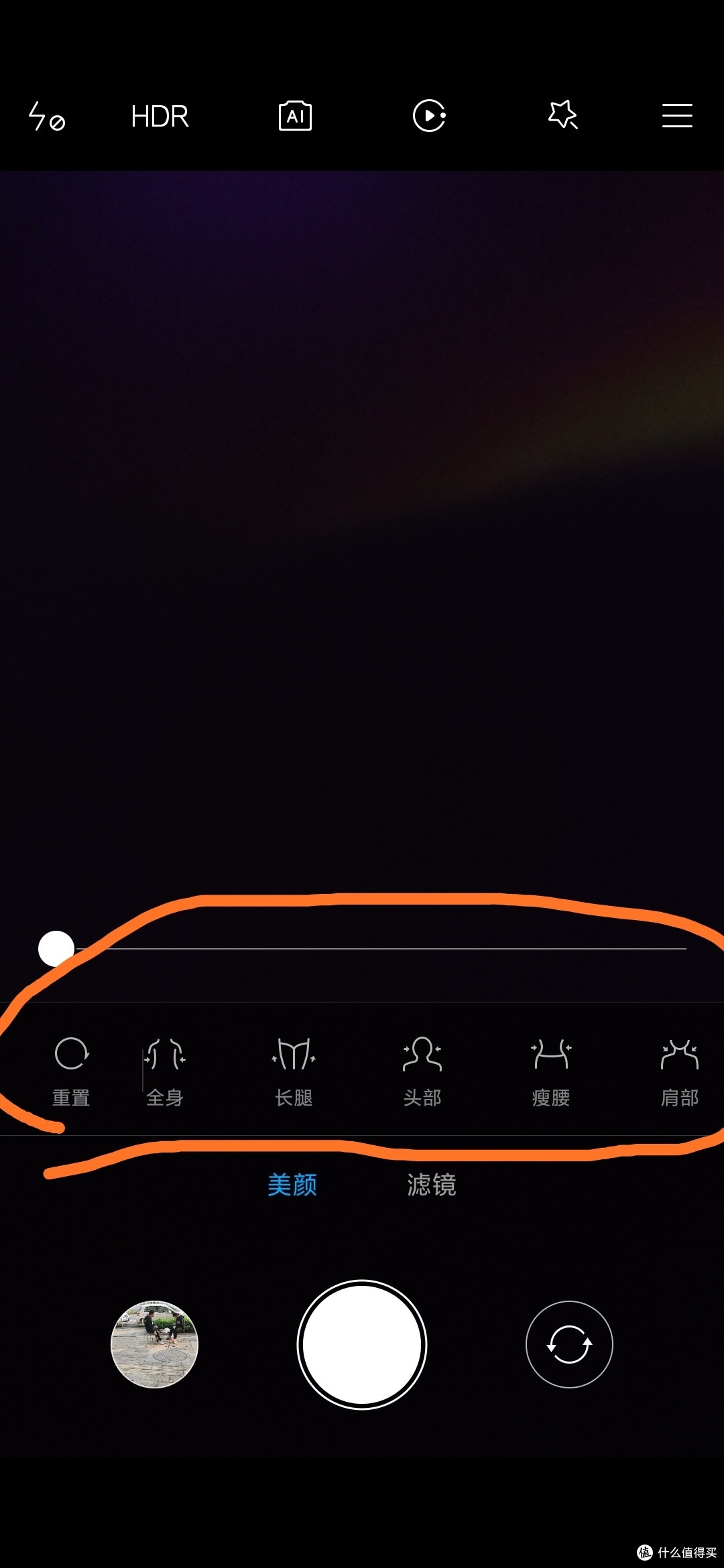
Task: Toggle the flash setting
Action: coord(46,116)
